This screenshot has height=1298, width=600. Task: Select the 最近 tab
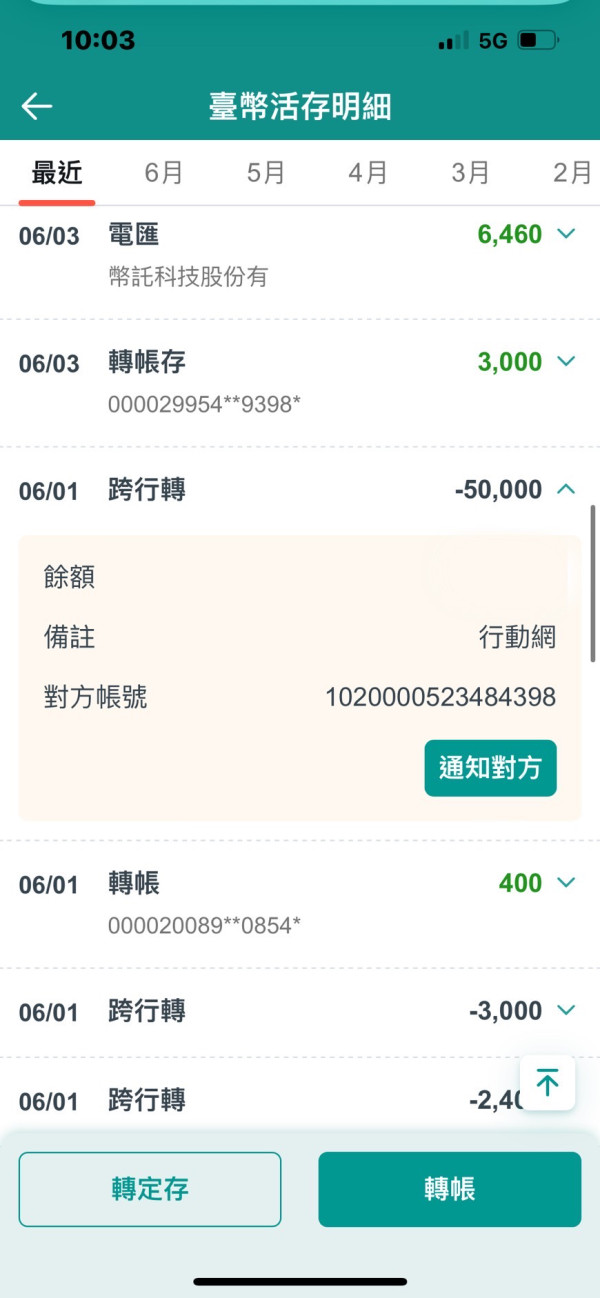57,172
